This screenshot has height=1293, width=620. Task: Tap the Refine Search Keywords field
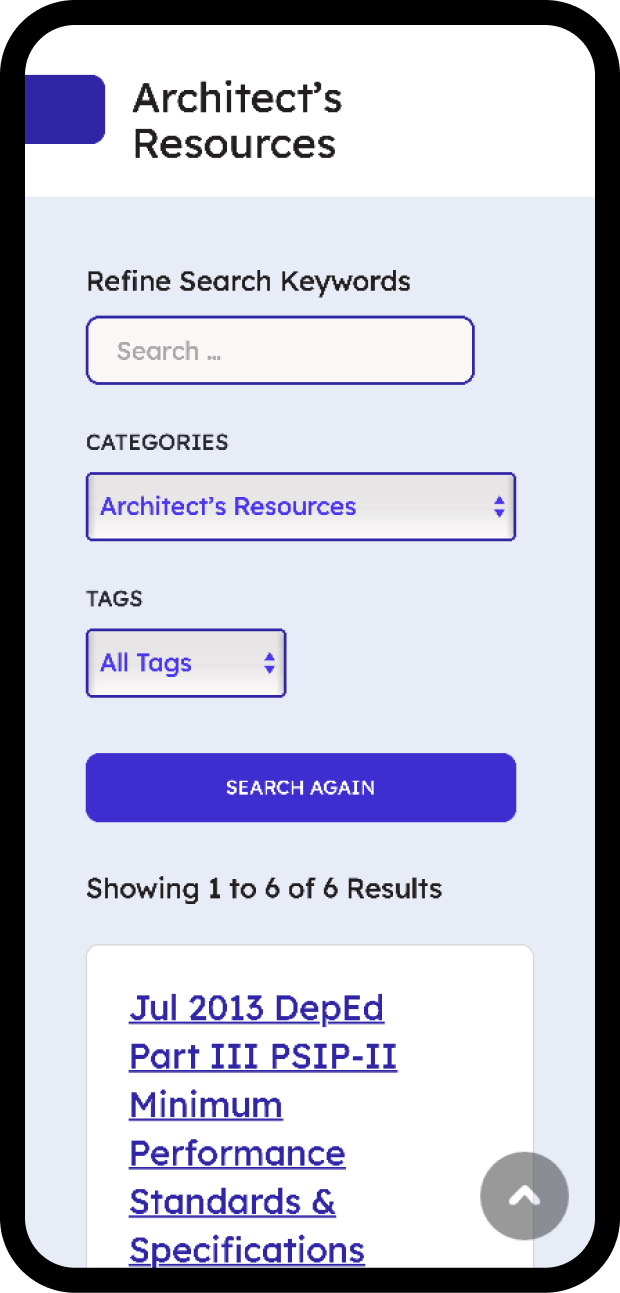280,351
